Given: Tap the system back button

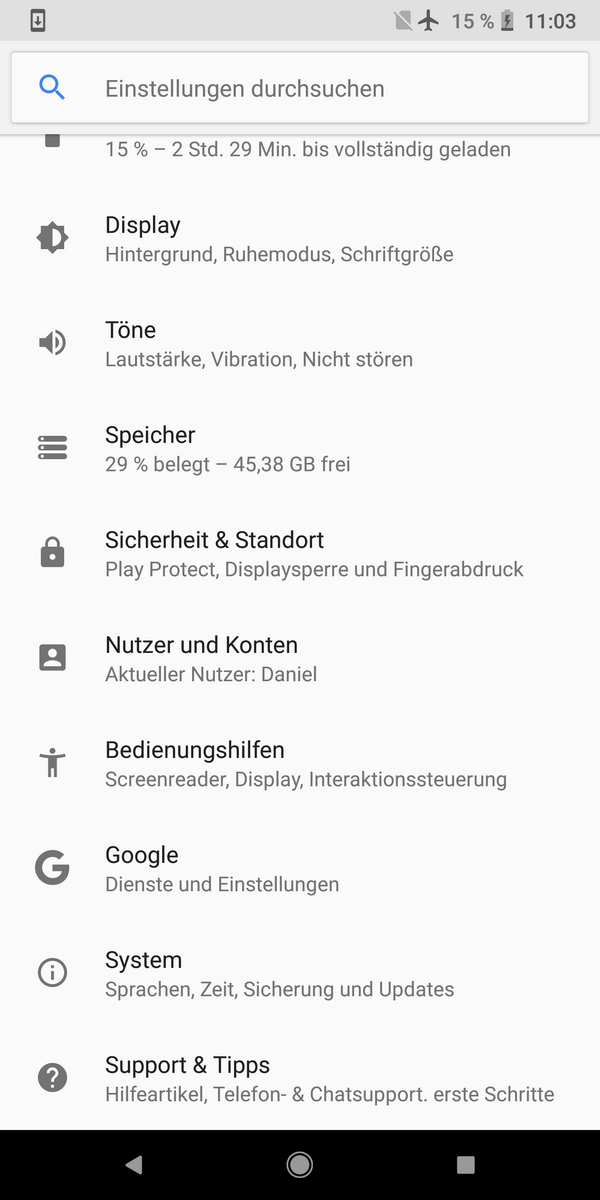Looking at the screenshot, I should (x=134, y=1164).
